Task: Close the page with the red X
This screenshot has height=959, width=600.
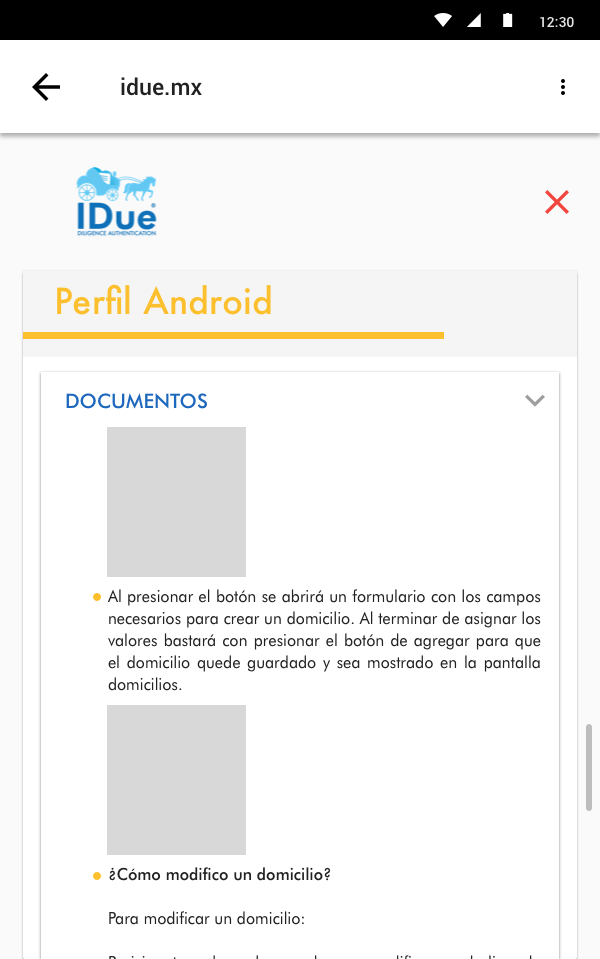Action: (557, 202)
